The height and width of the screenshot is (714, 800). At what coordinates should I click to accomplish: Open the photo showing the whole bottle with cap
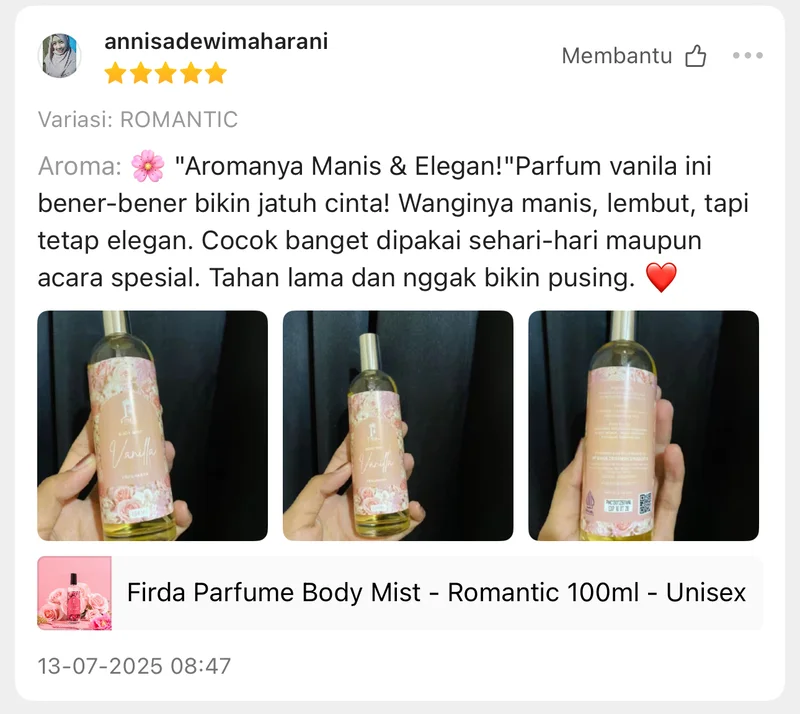point(398,426)
